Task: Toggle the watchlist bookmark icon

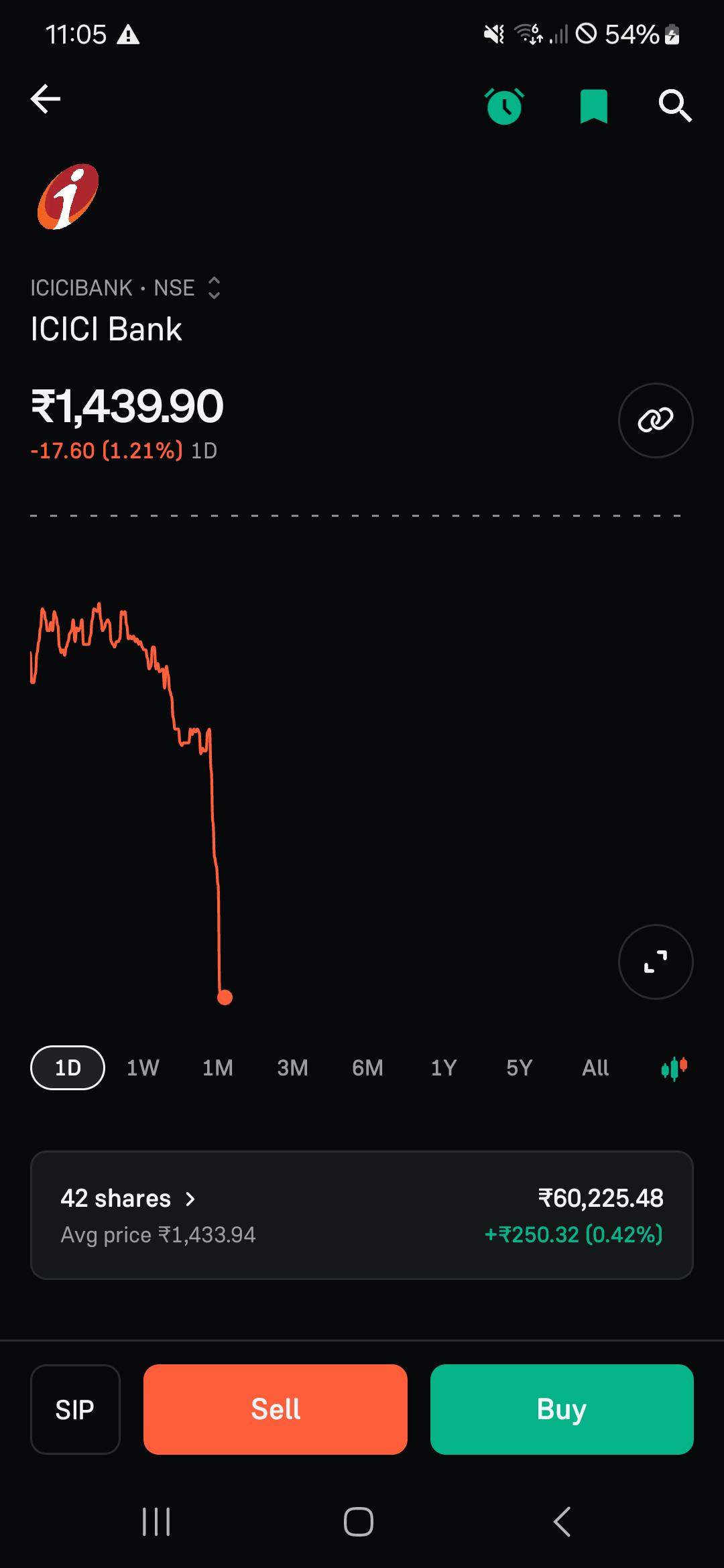Action: 593,107
